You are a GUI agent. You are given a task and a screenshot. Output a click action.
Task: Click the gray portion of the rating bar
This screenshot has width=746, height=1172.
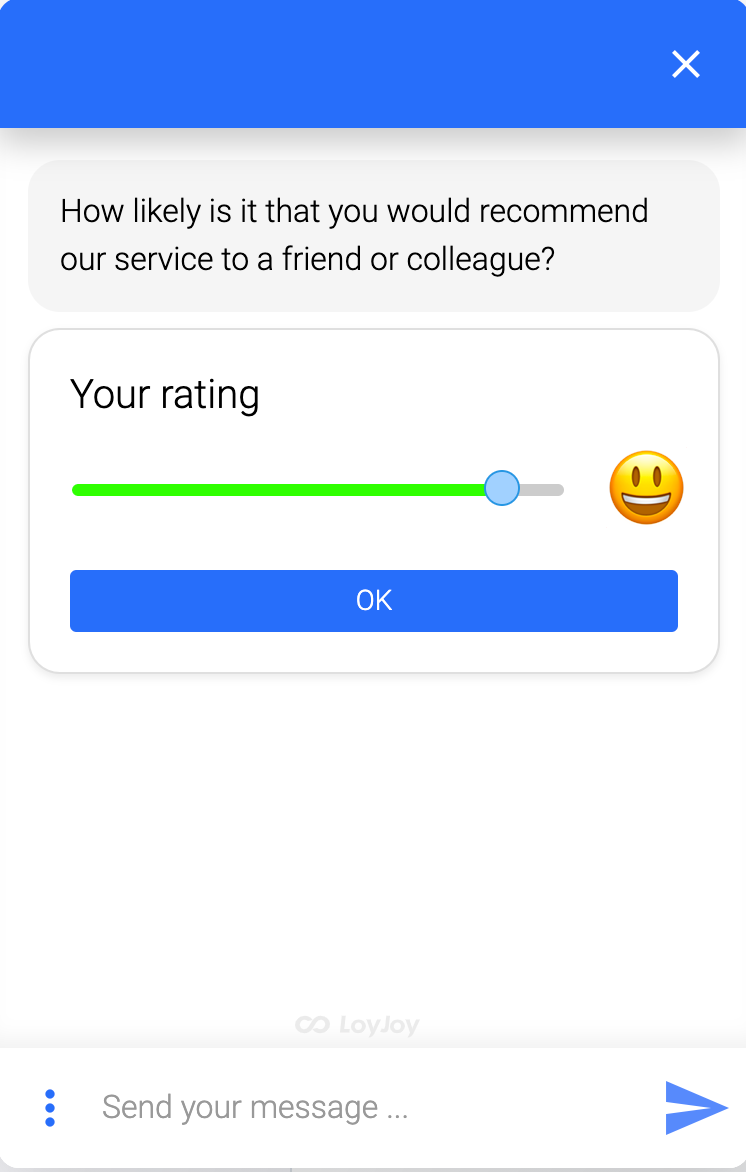click(x=540, y=489)
